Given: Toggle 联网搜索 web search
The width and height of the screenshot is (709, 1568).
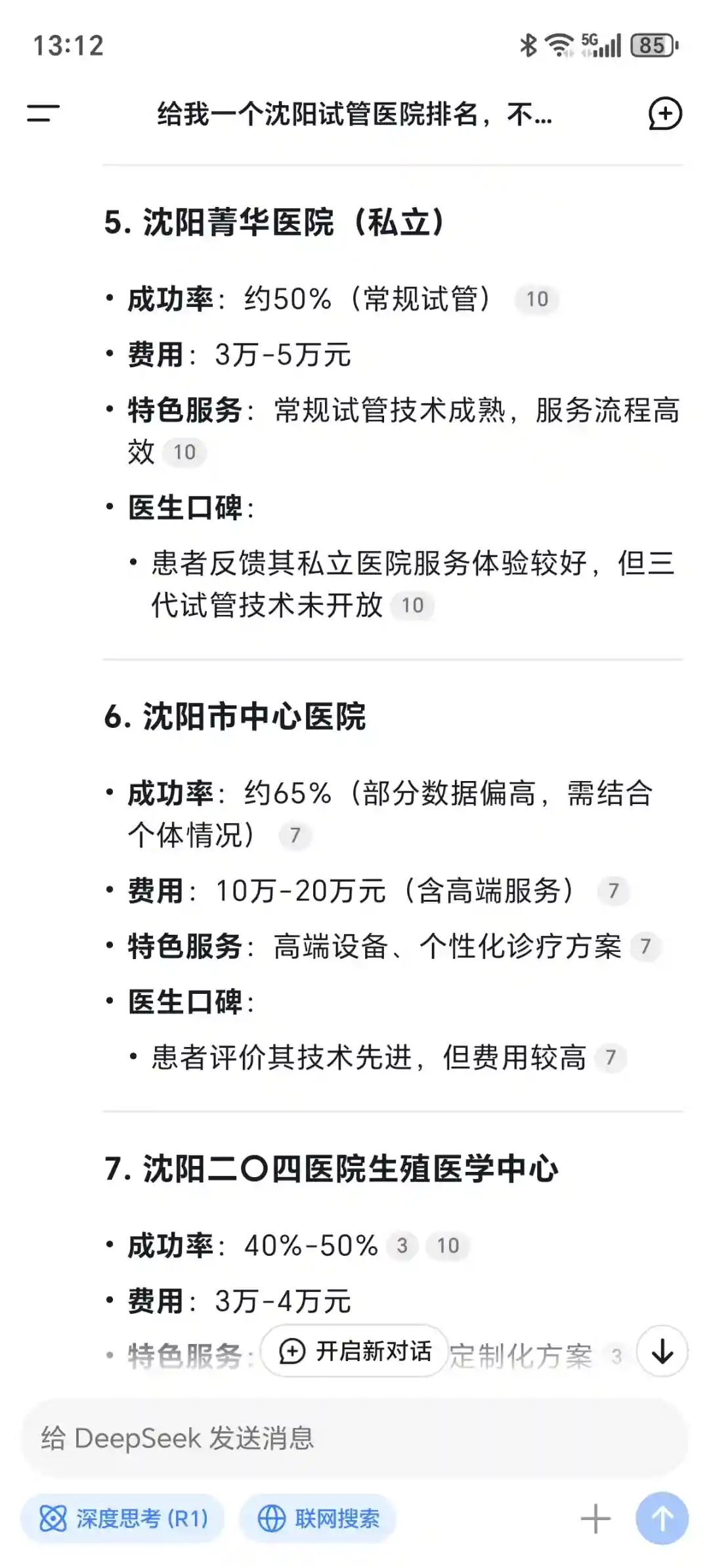Looking at the screenshot, I should click(318, 1518).
